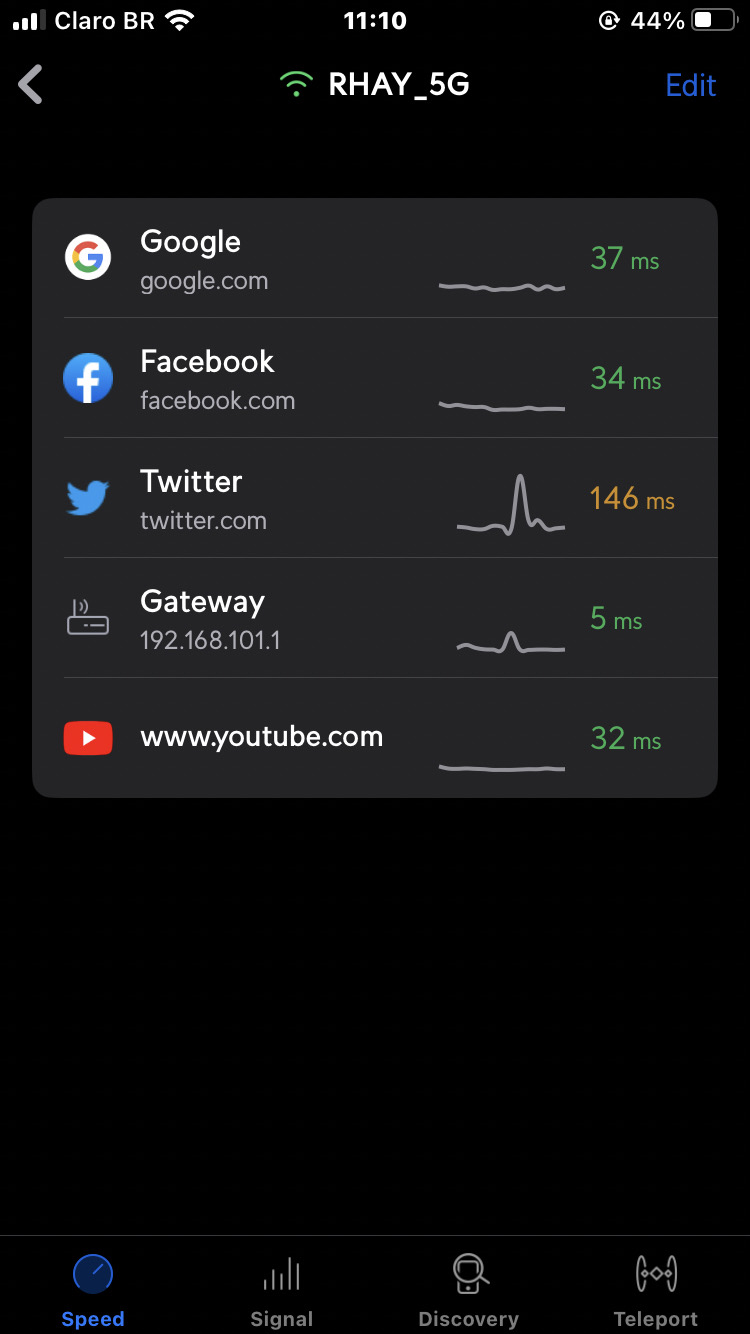Go back using the top-left arrow
The height and width of the screenshot is (1334, 750).
pos(31,85)
